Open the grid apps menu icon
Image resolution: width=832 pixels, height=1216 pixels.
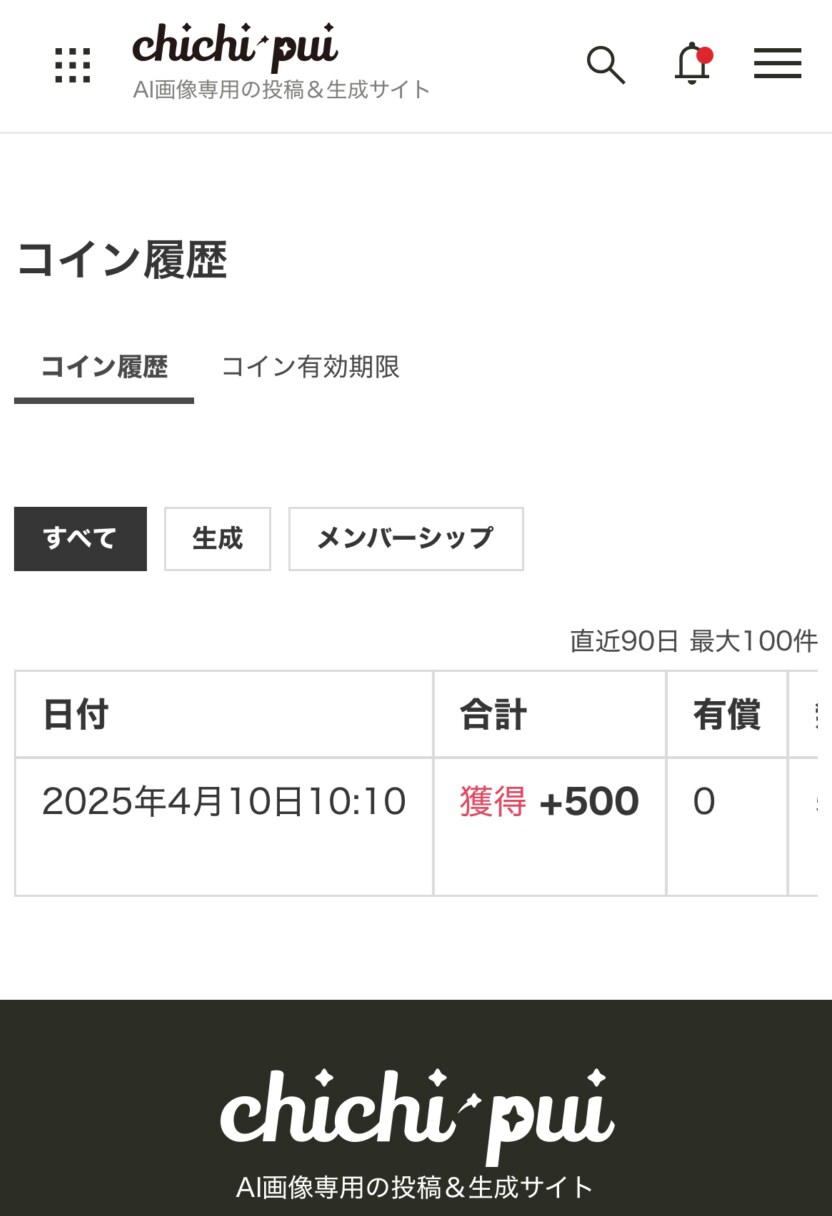(72, 65)
